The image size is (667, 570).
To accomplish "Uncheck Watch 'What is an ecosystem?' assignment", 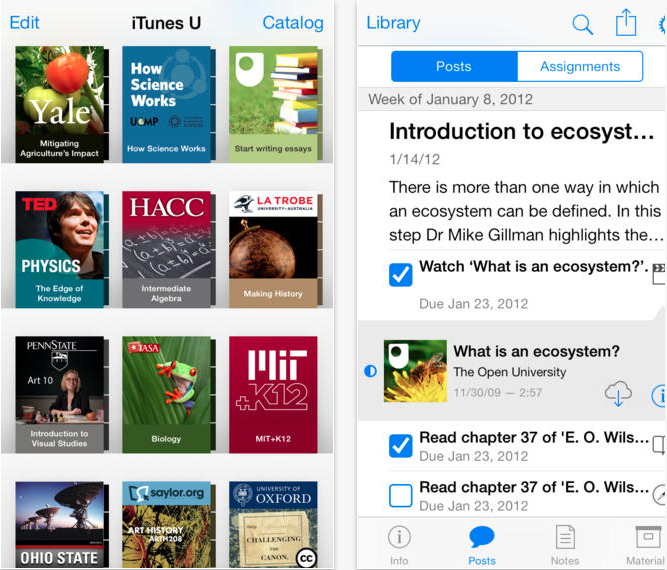I will point(400,273).
